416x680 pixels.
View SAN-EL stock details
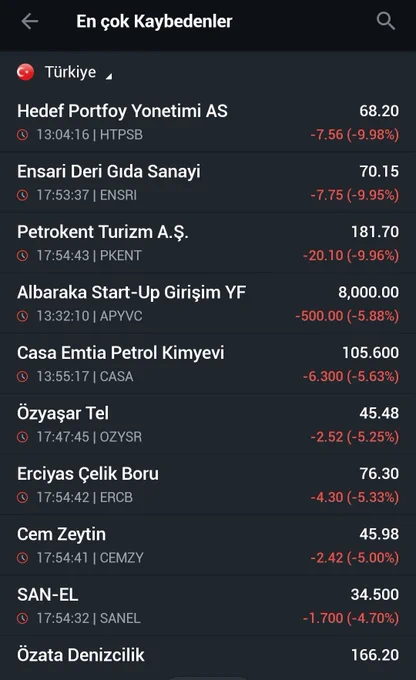[208, 606]
